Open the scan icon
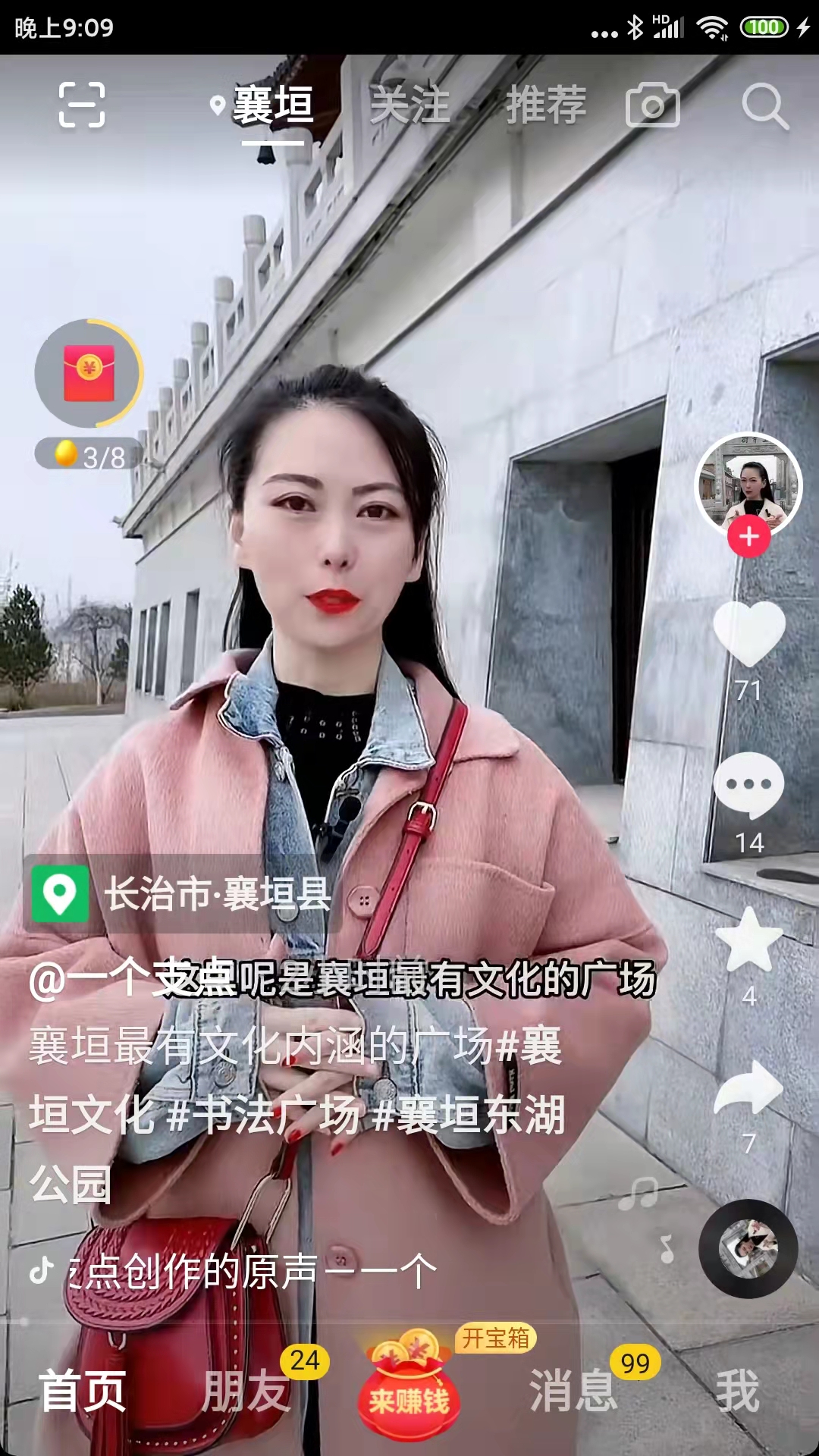The image size is (819, 1456). pos(82,105)
